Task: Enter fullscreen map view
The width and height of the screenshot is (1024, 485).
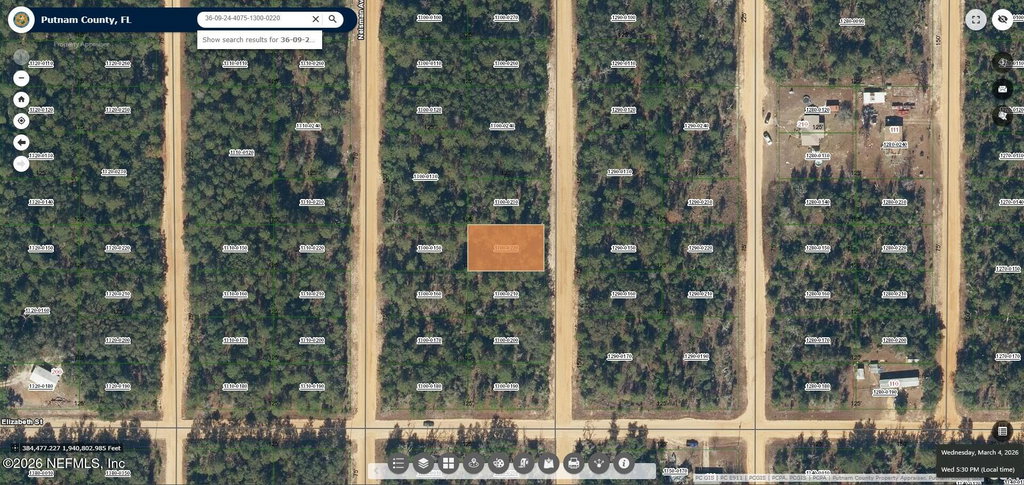Action: [x=976, y=19]
